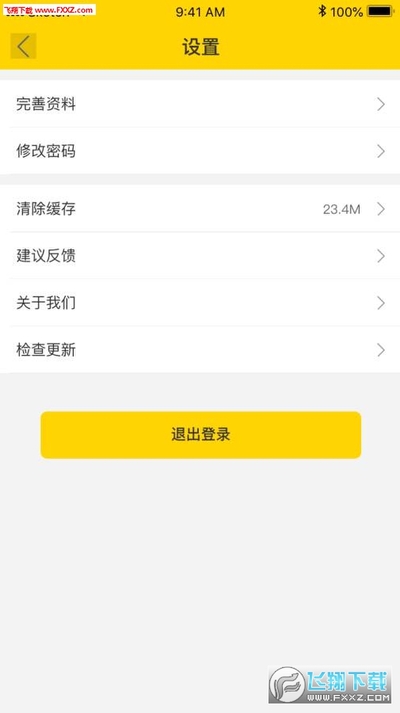The height and width of the screenshot is (713, 400).
Task: Open the 建议反馈 feedback row
Action: pos(200,256)
